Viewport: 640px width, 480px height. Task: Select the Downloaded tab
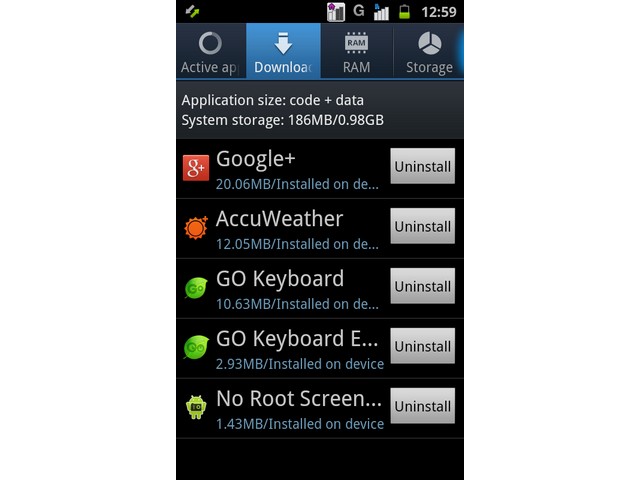pos(284,52)
